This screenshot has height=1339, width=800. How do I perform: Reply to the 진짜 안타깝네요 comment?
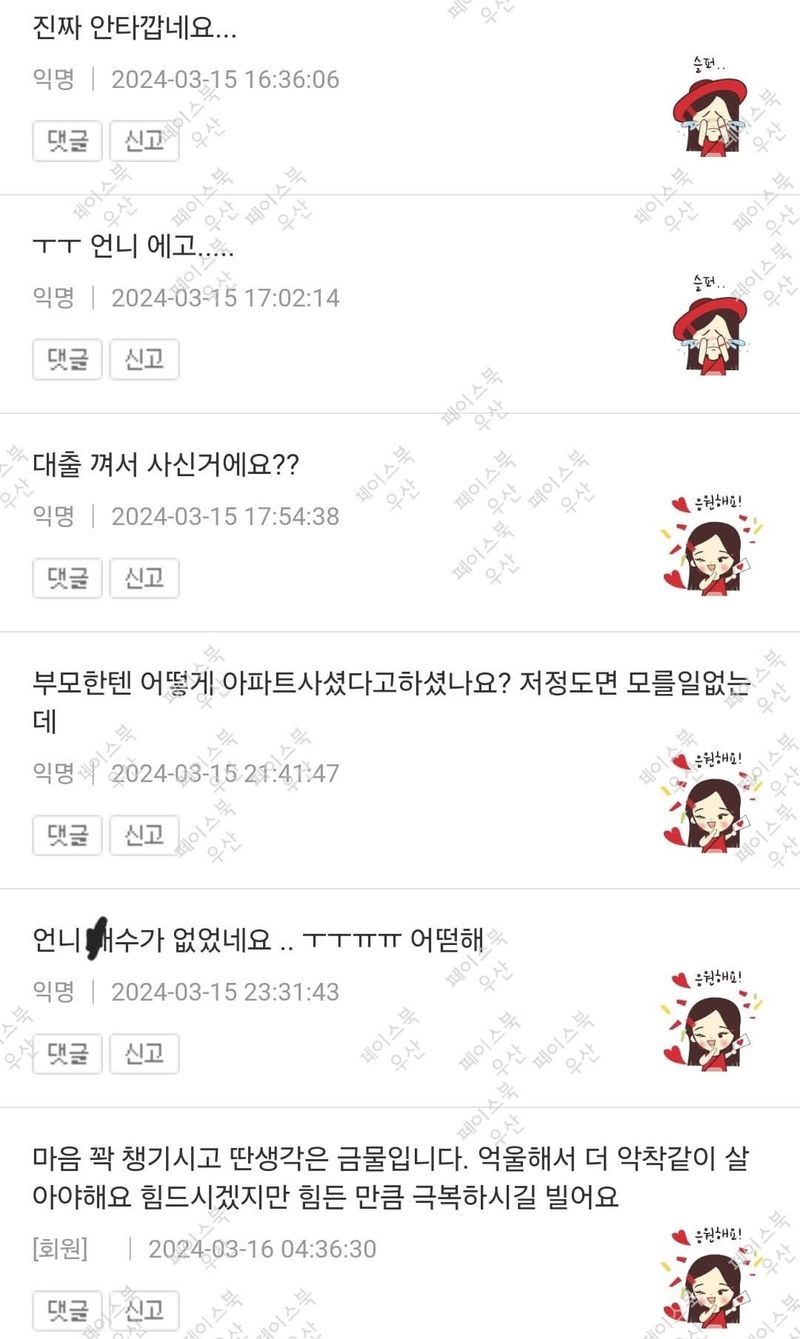[x=67, y=141]
